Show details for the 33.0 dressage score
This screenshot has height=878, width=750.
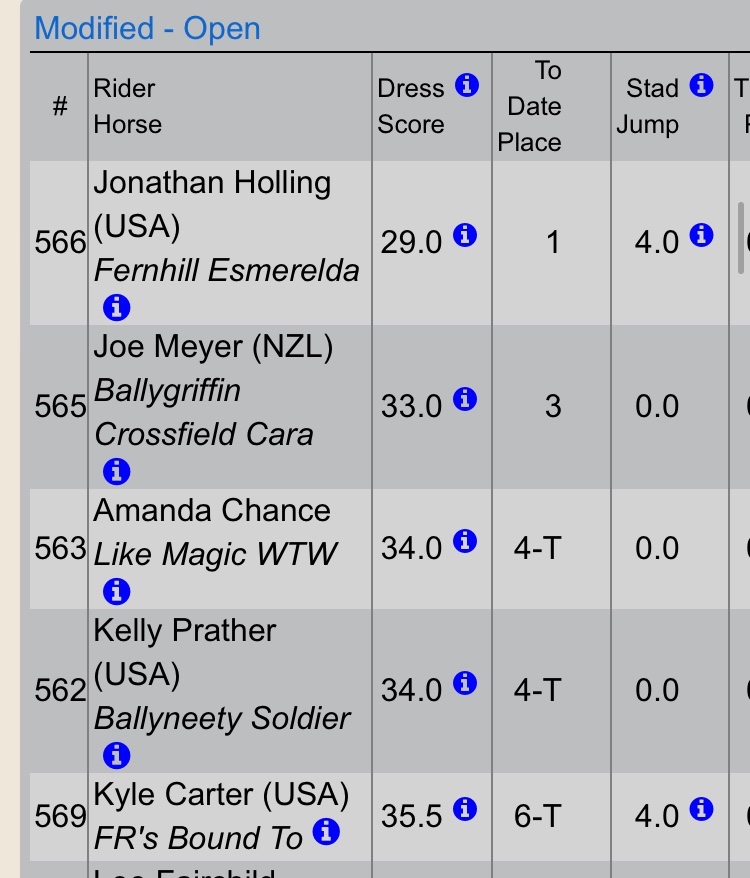[464, 400]
